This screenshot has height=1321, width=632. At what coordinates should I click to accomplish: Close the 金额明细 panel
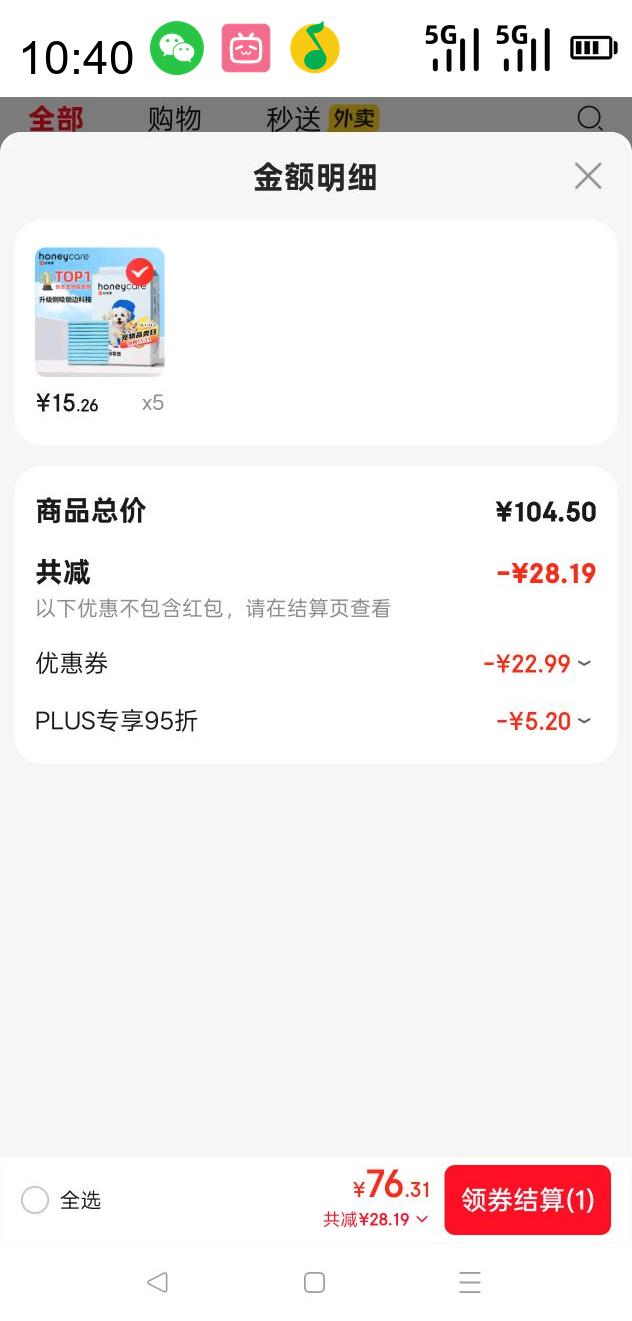click(x=588, y=176)
